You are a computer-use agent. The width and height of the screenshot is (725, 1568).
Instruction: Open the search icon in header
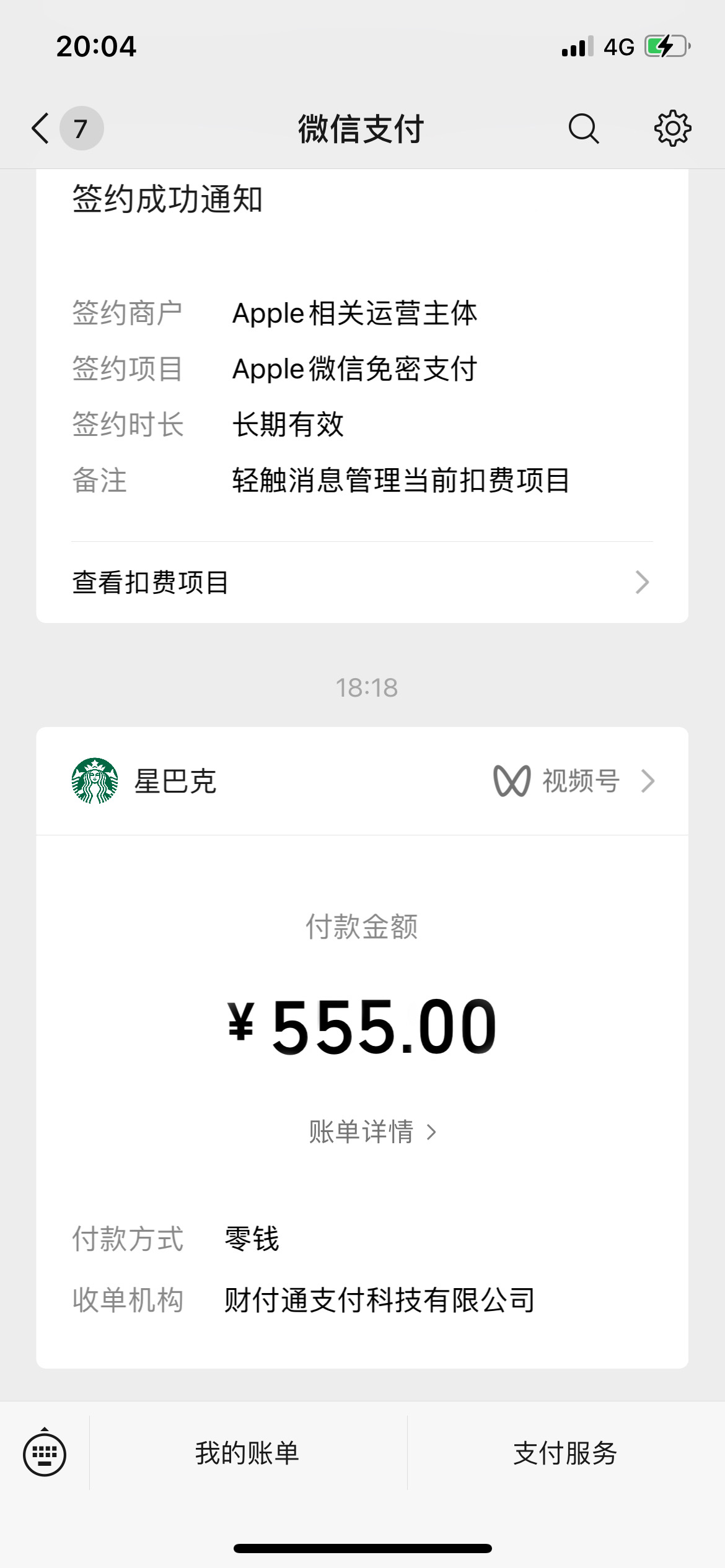click(x=583, y=129)
